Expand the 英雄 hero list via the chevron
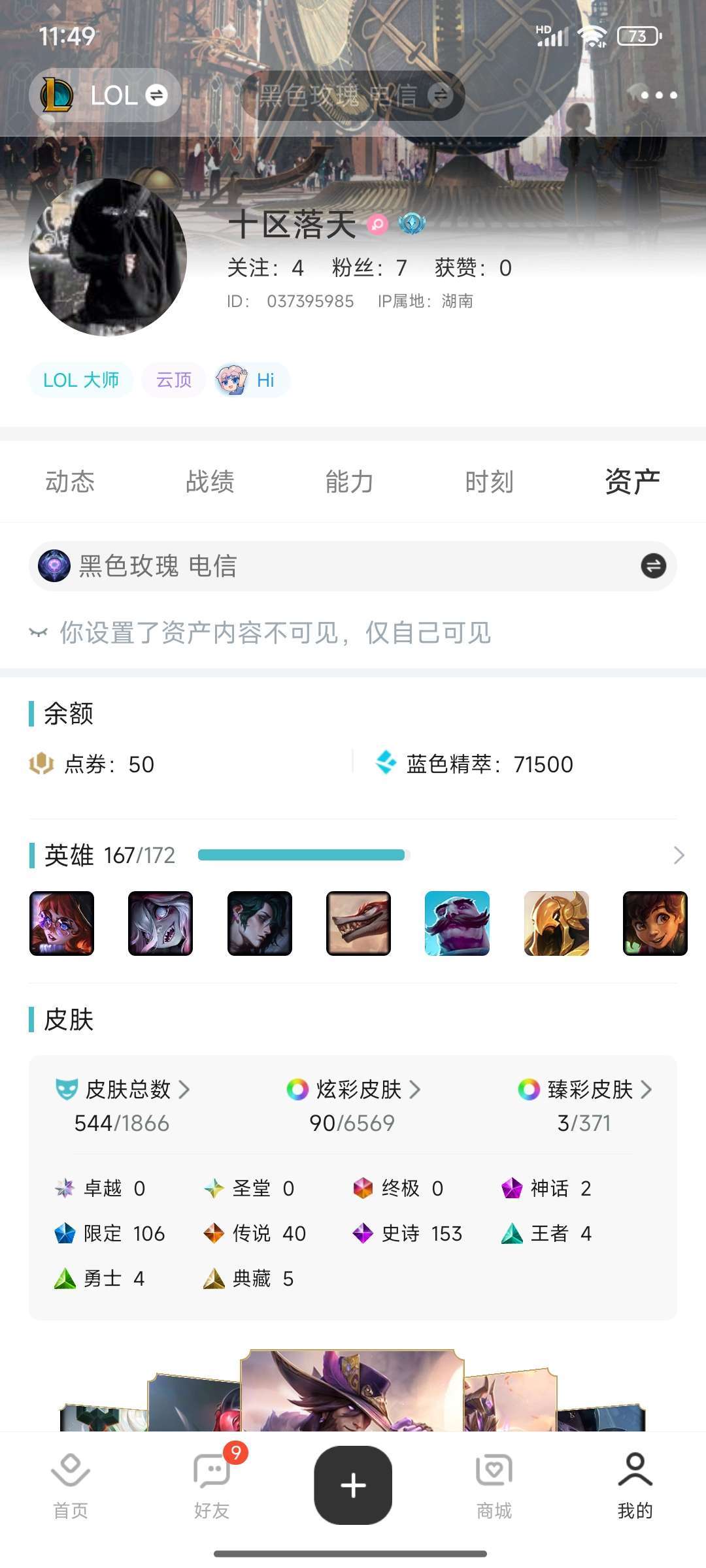 pos(678,855)
